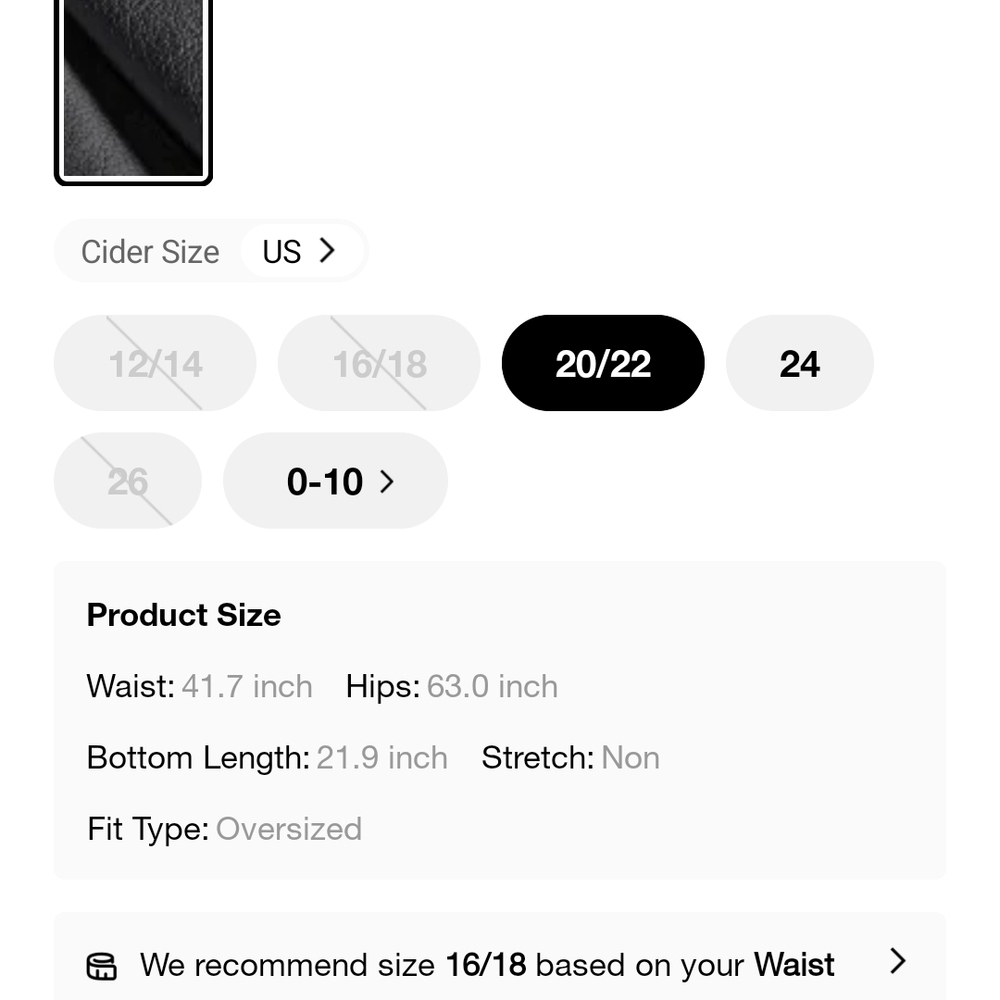Image resolution: width=1000 pixels, height=1000 pixels.
Task: Select size 20/22
Action: point(603,363)
